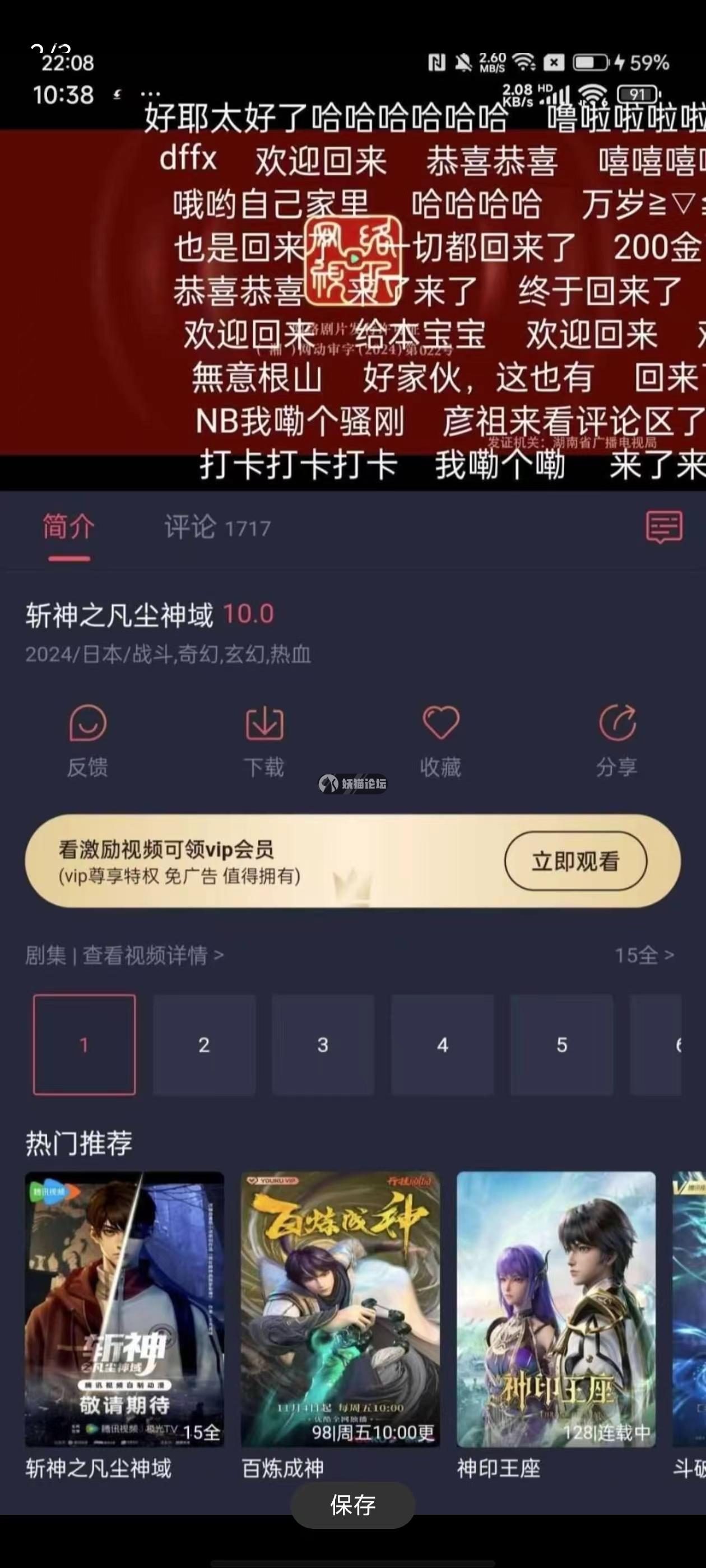Tap the 立即观看 button
The image size is (706, 1568).
(x=575, y=861)
